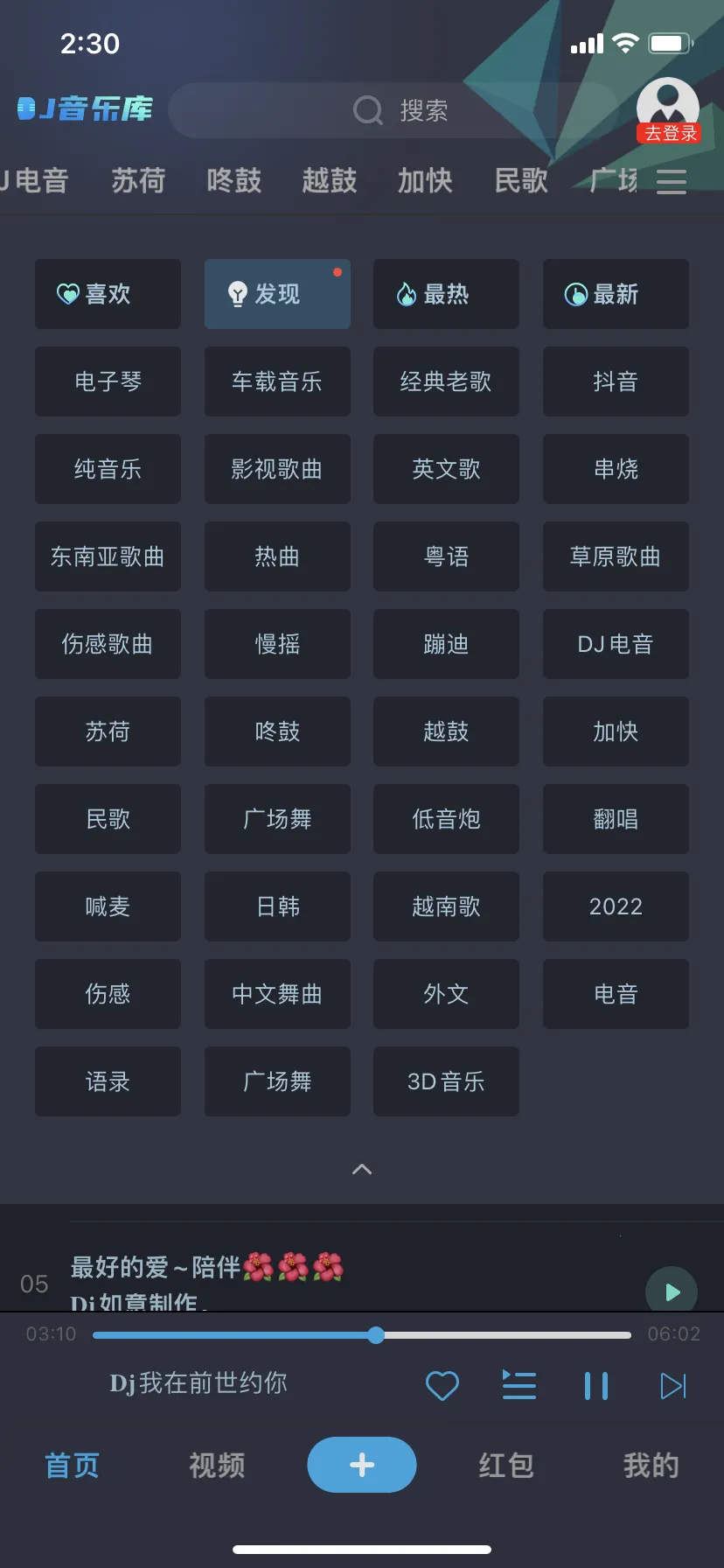Tap the 去登录 profile avatar

tap(668, 110)
